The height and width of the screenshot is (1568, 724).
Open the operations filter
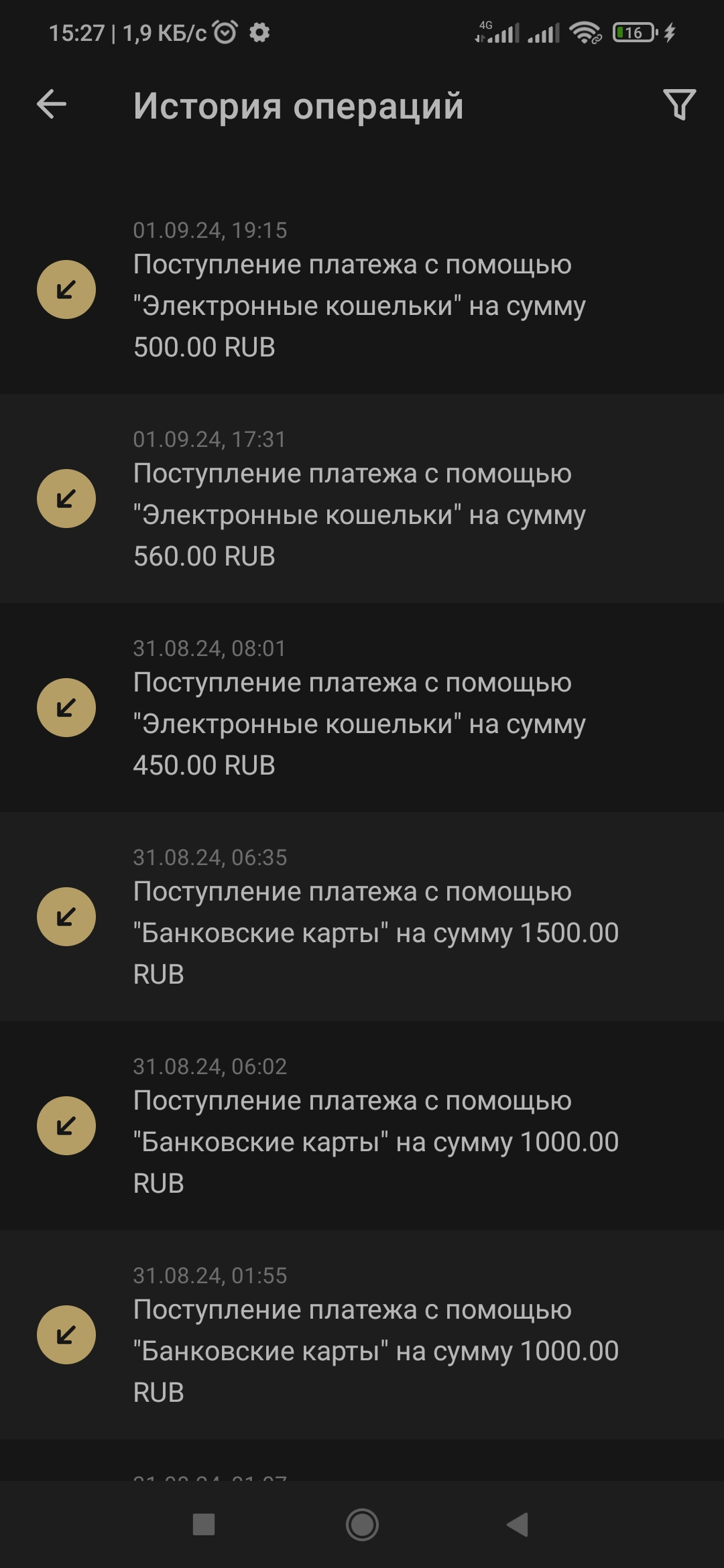(x=679, y=105)
